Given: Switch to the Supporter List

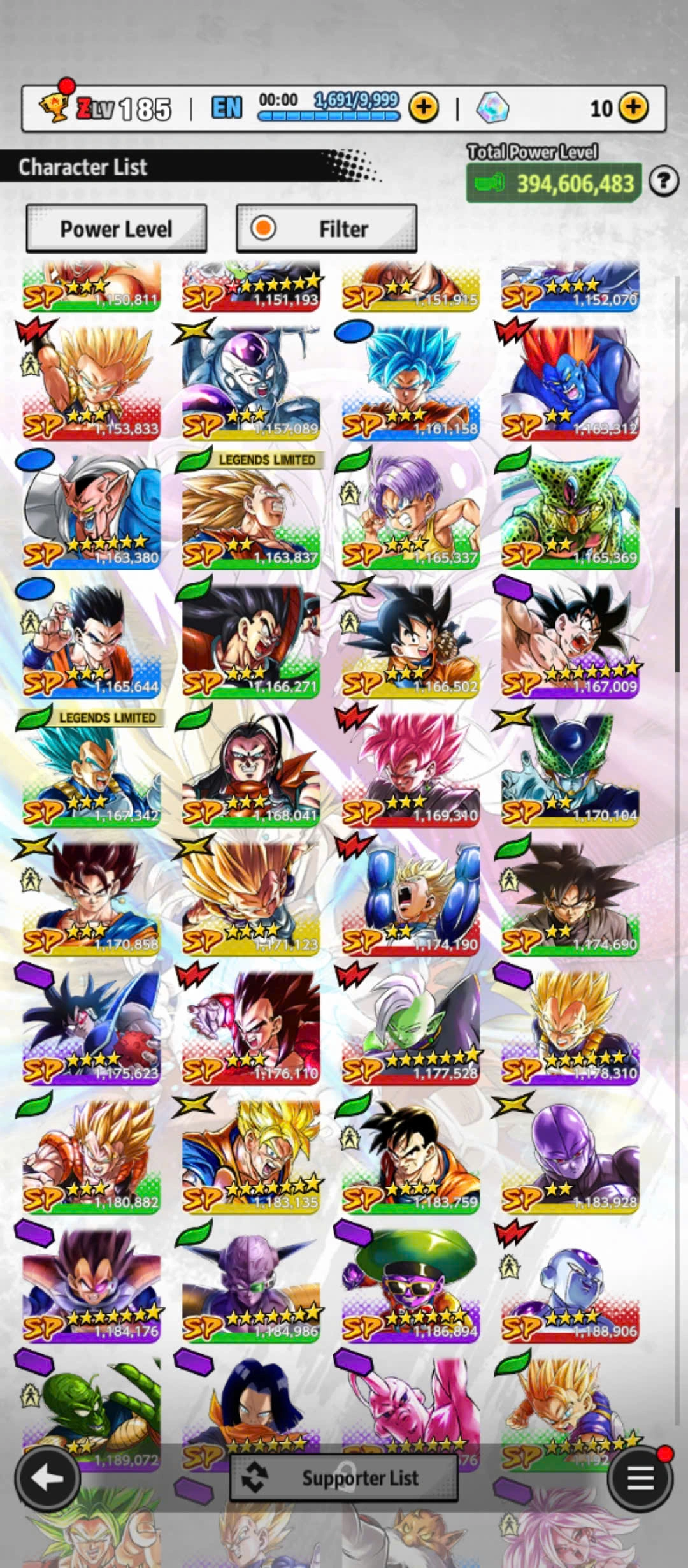Looking at the screenshot, I should point(344,1477).
